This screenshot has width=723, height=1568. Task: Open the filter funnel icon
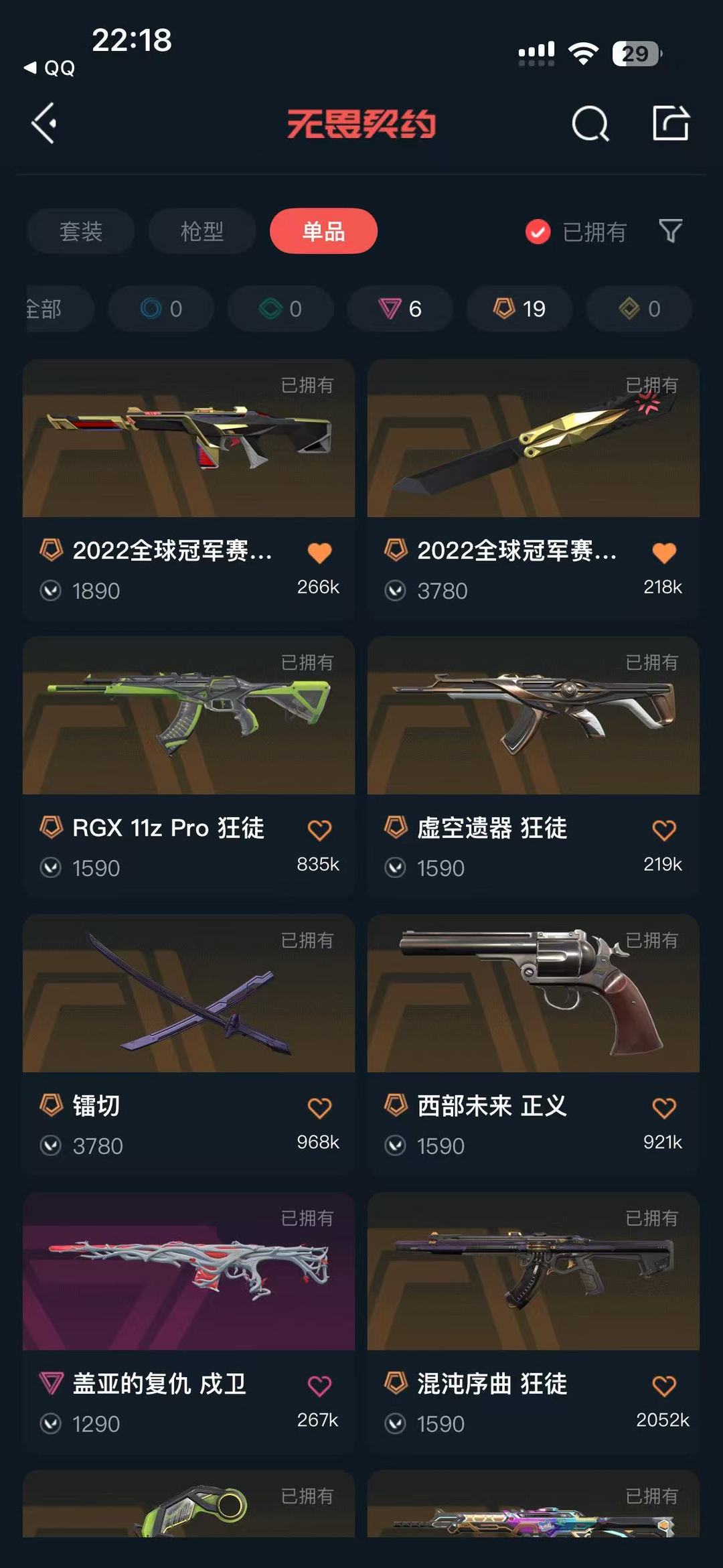point(671,231)
